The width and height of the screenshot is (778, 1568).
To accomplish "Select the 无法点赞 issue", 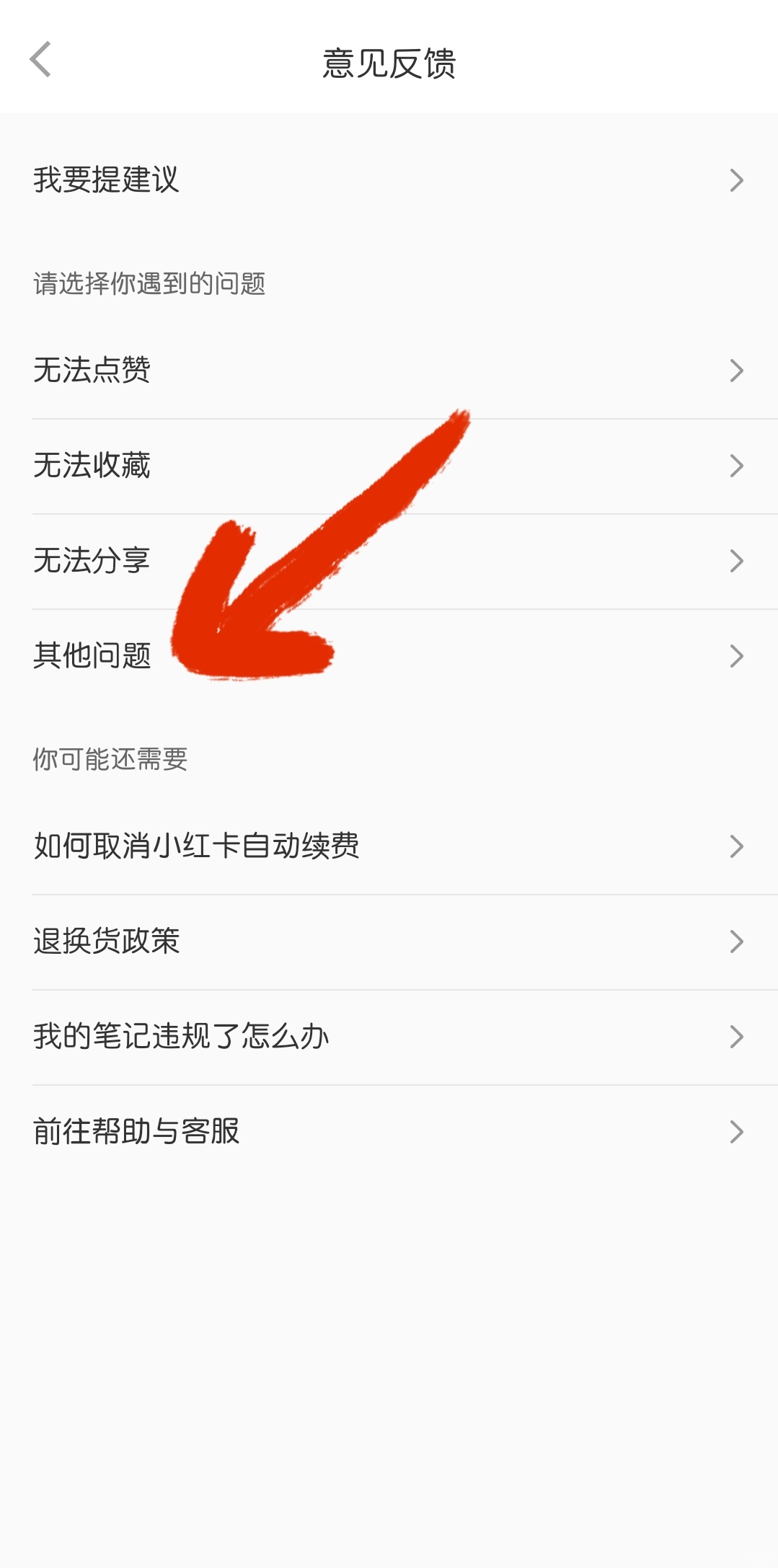I will (389, 371).
